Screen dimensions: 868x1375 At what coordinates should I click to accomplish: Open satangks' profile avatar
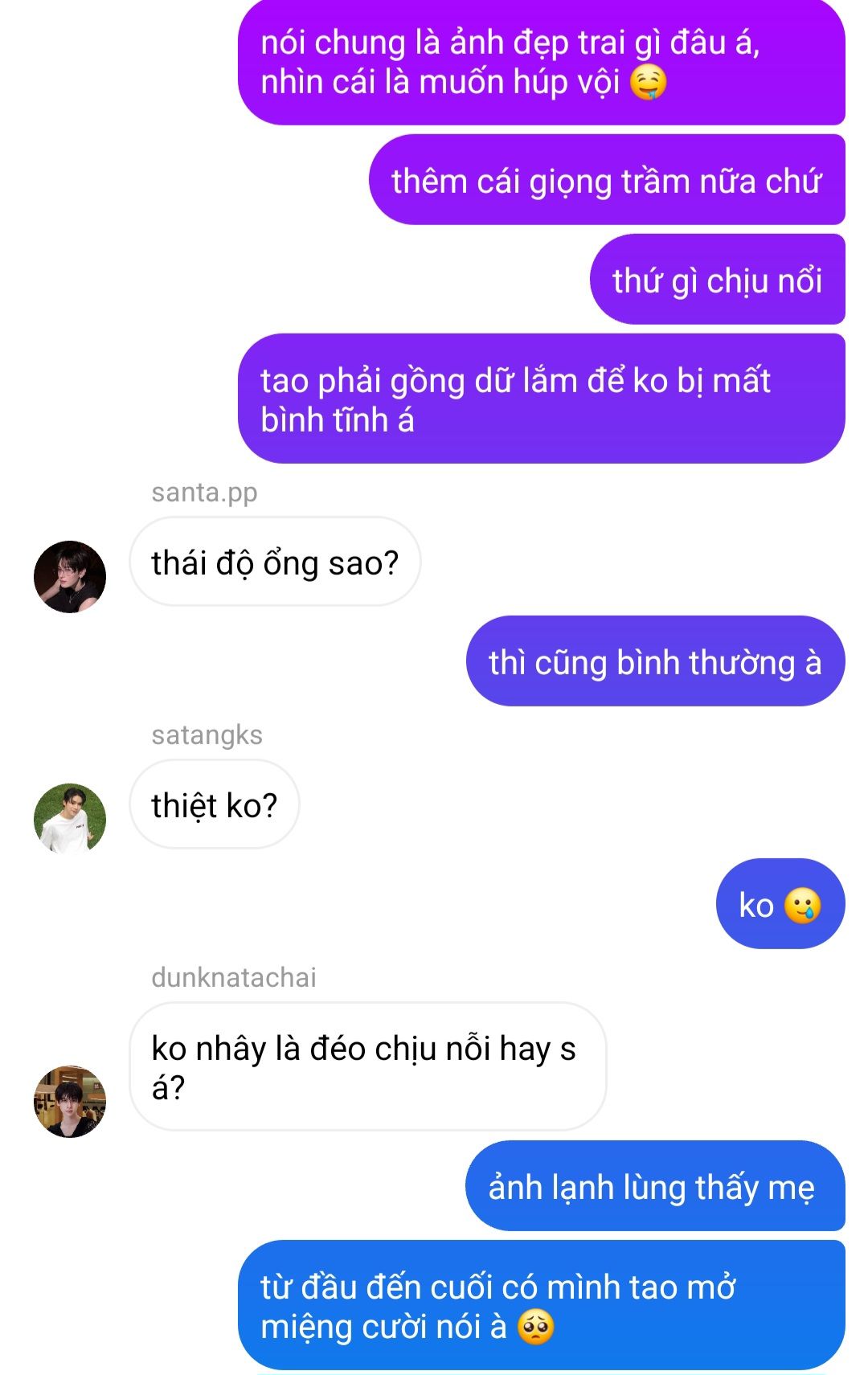(x=70, y=819)
